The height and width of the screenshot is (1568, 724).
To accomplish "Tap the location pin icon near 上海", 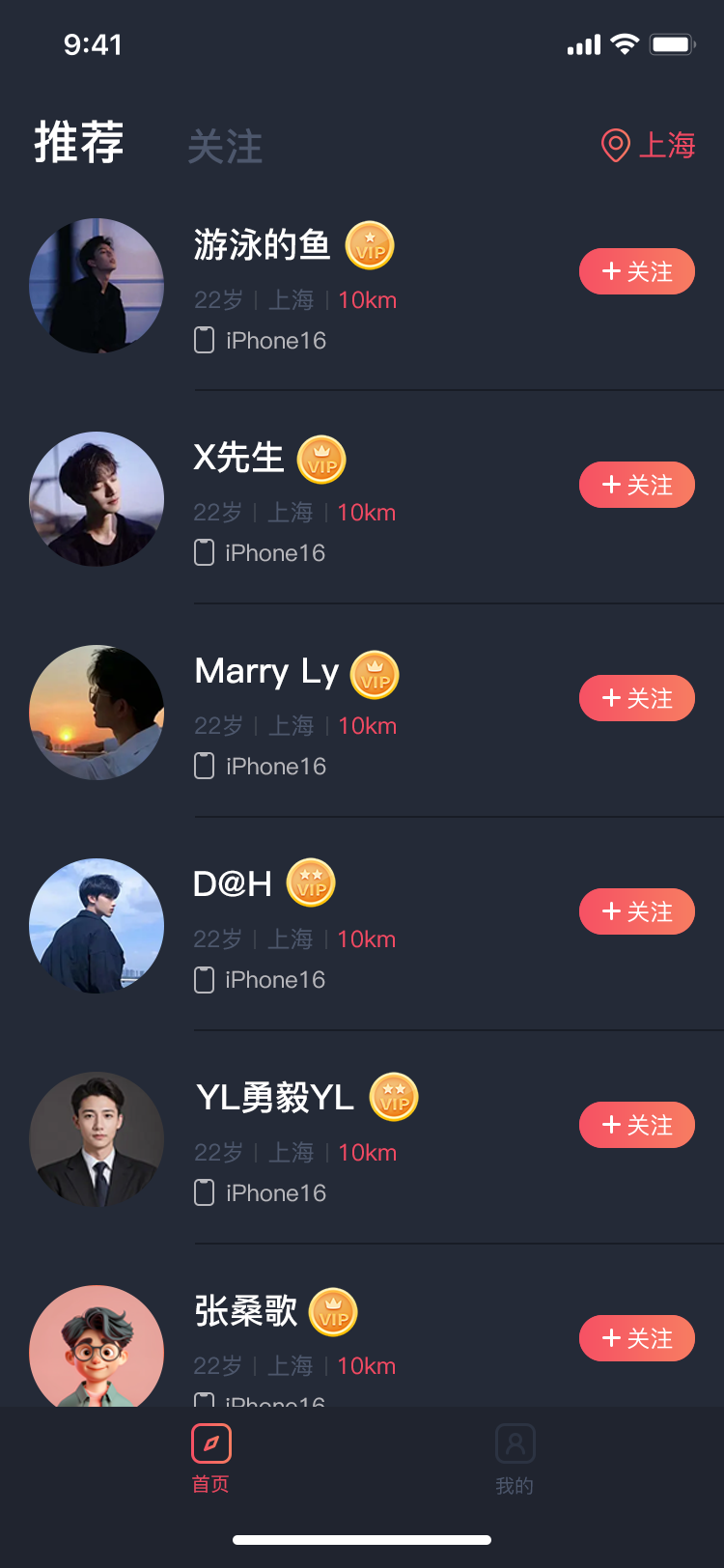I will 615,146.
